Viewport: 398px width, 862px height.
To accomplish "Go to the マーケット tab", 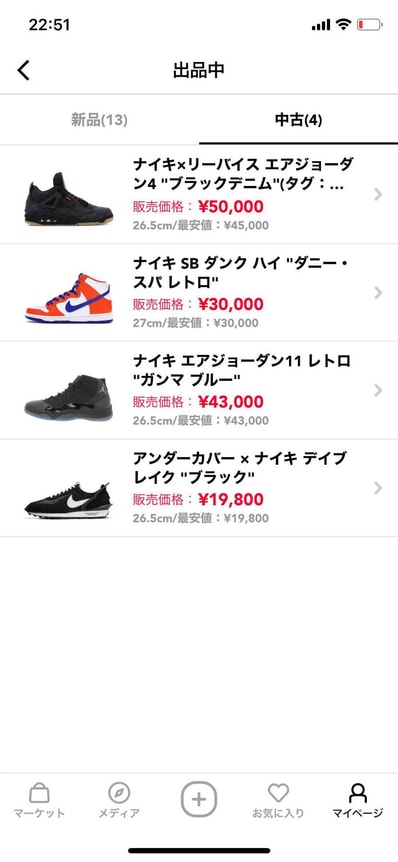I will pos(39,800).
